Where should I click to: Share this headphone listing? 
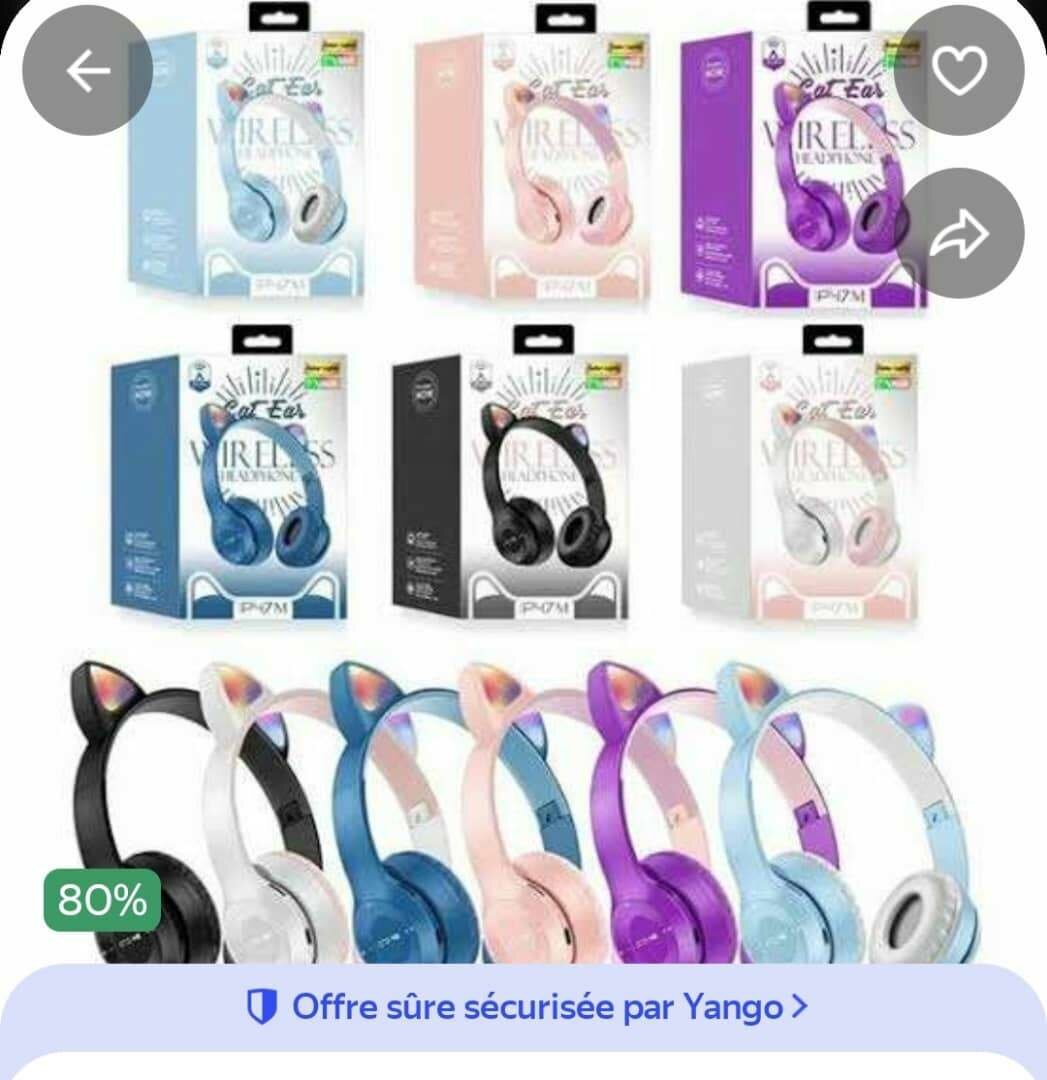(x=958, y=233)
